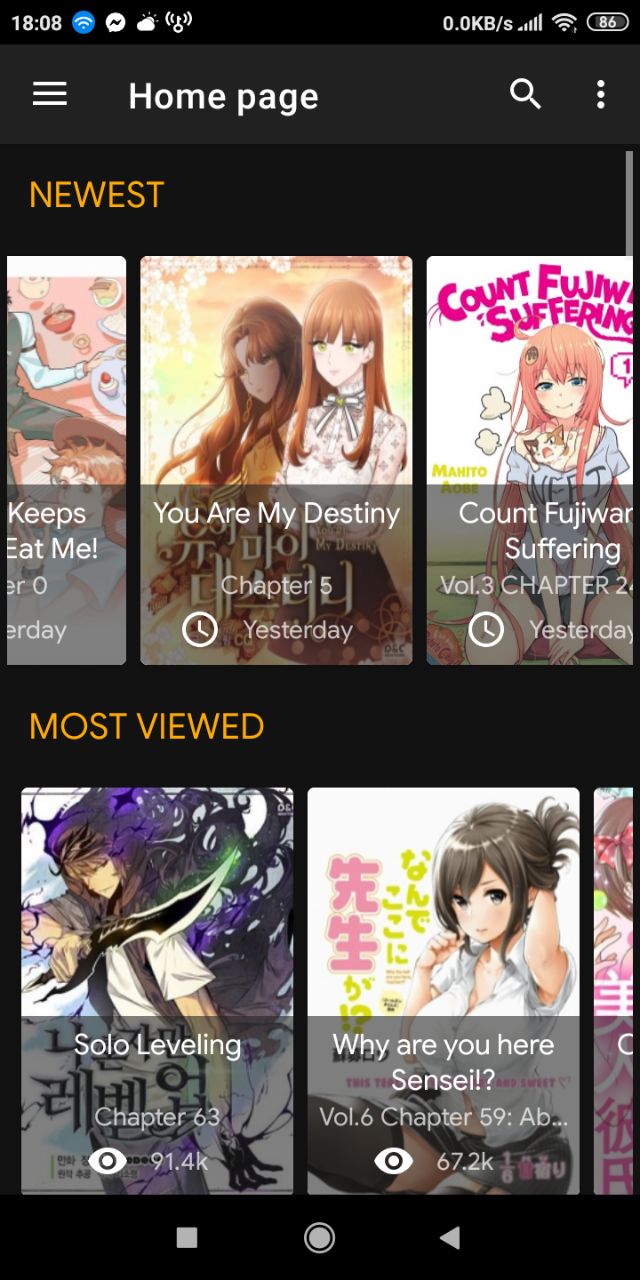Open the partially visible Keeps Eat Me! card

tap(66, 460)
